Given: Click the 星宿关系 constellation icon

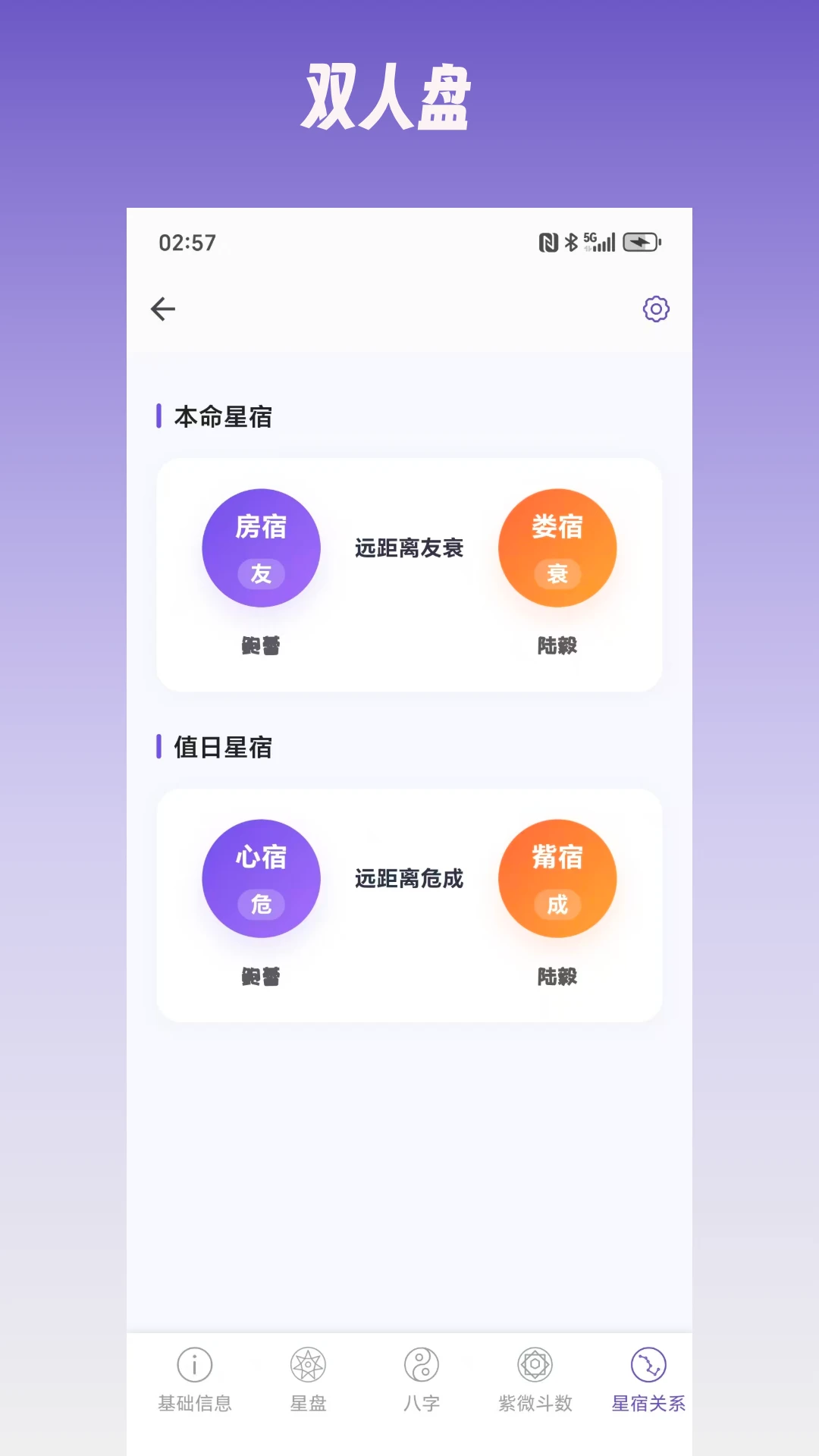Looking at the screenshot, I should (647, 1363).
